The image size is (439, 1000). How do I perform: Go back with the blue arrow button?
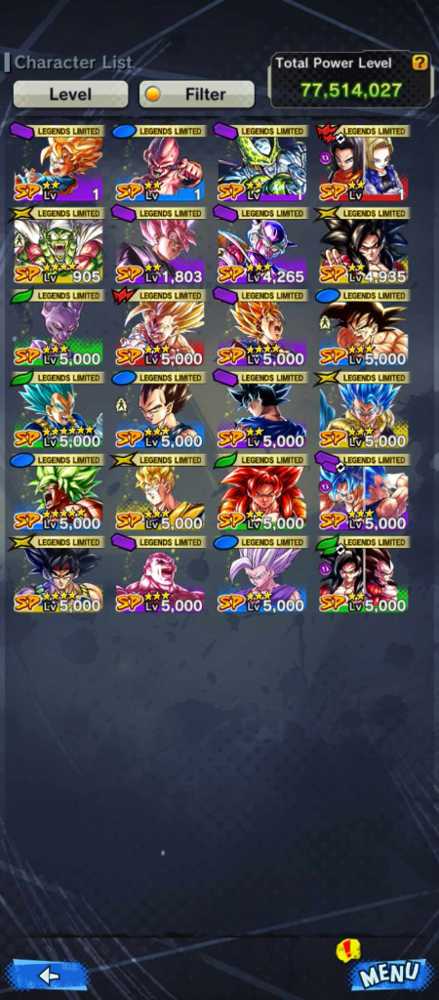(47, 974)
